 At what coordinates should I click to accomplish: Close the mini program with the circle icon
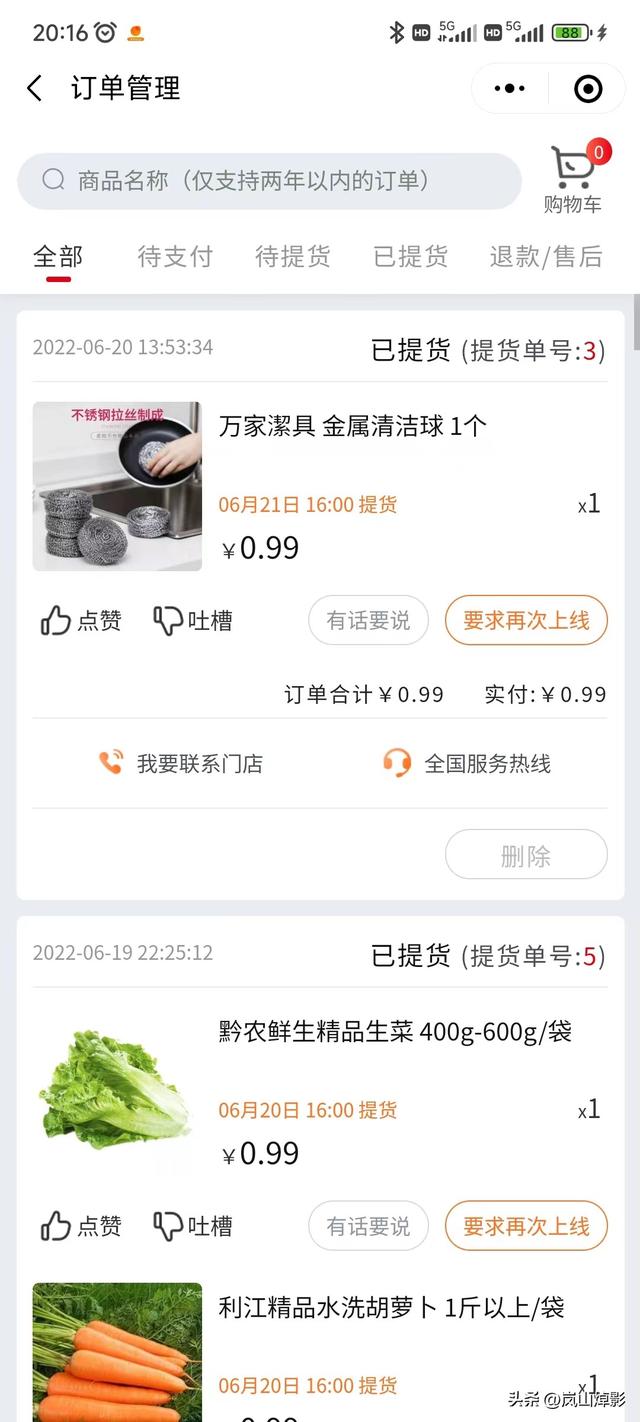click(x=588, y=89)
